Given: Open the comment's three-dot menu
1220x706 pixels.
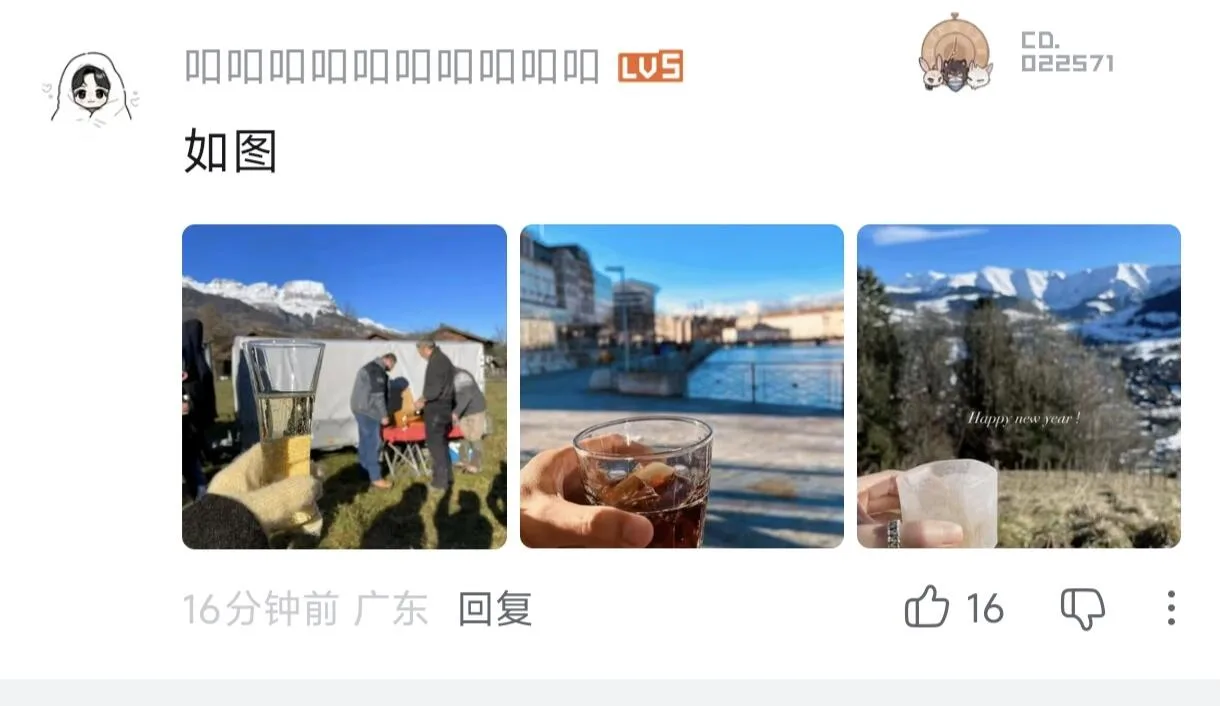Looking at the screenshot, I should [1171, 608].
